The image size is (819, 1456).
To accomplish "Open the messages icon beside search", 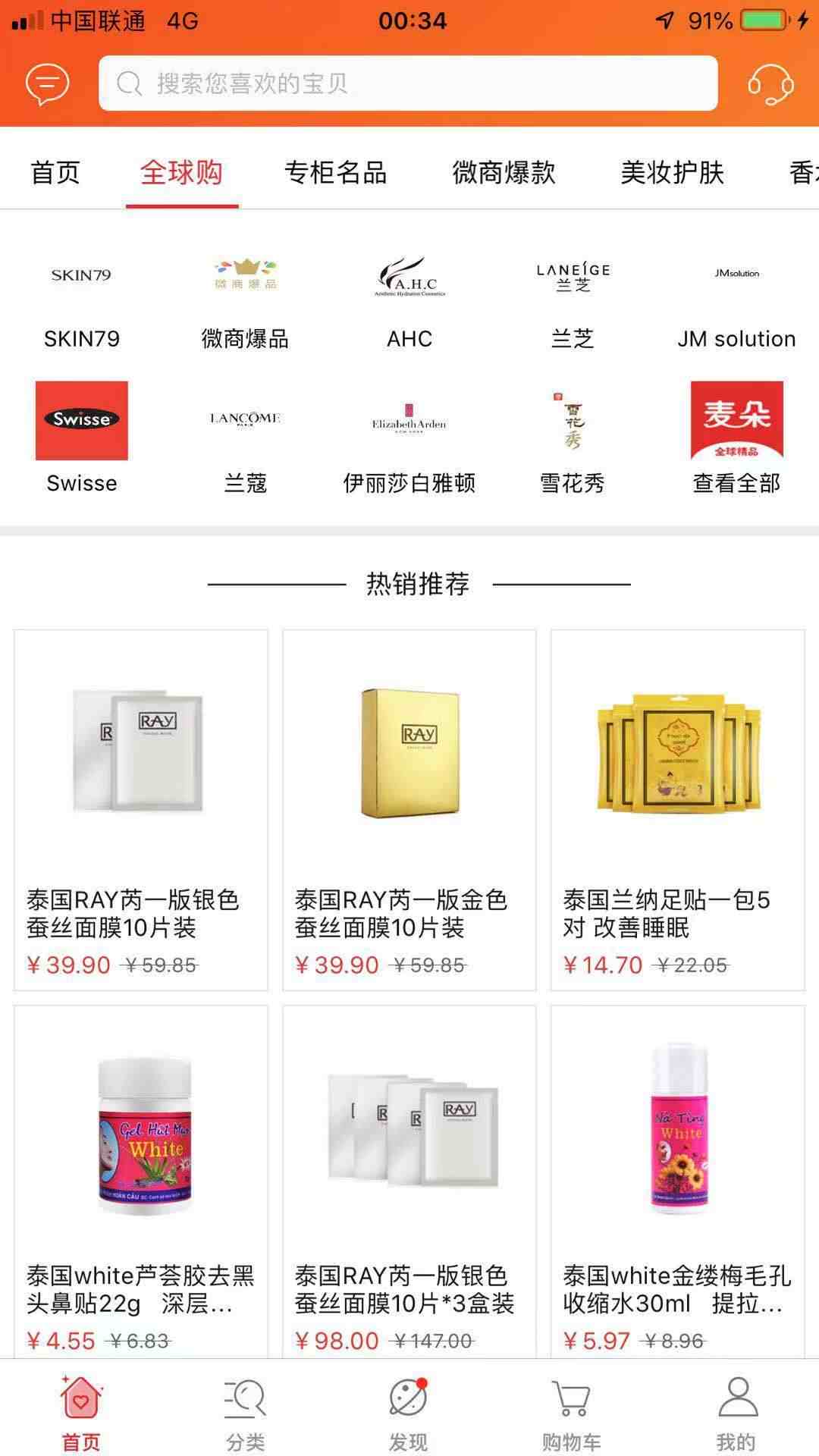I will pos(48,83).
